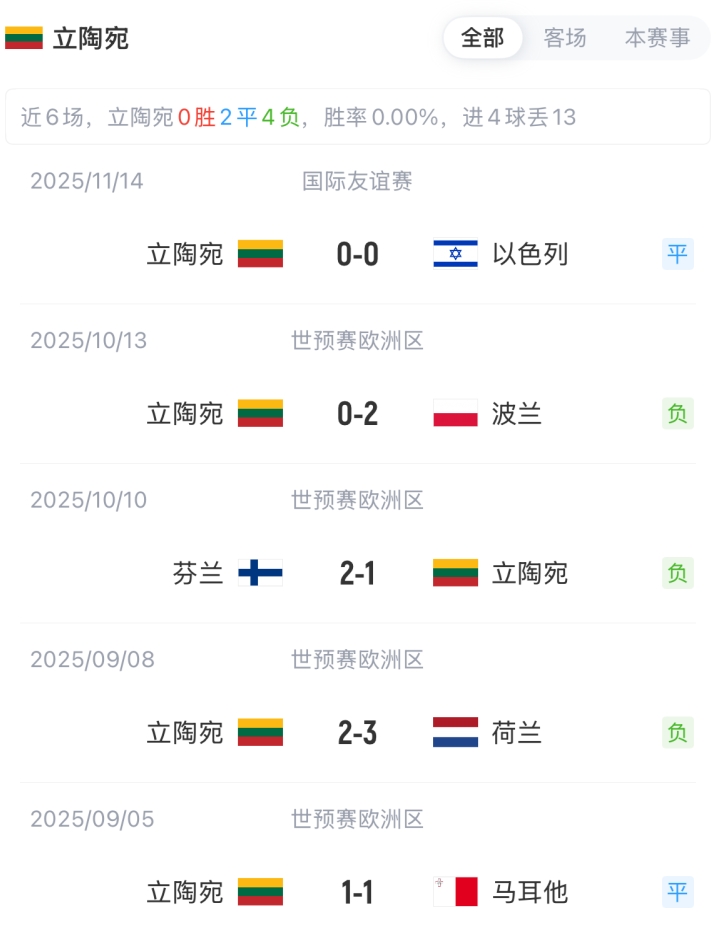This screenshot has width=719, height=934.
Task: View the 立陶宛 vs 马耳他 1-1 match
Action: [x=357, y=891]
